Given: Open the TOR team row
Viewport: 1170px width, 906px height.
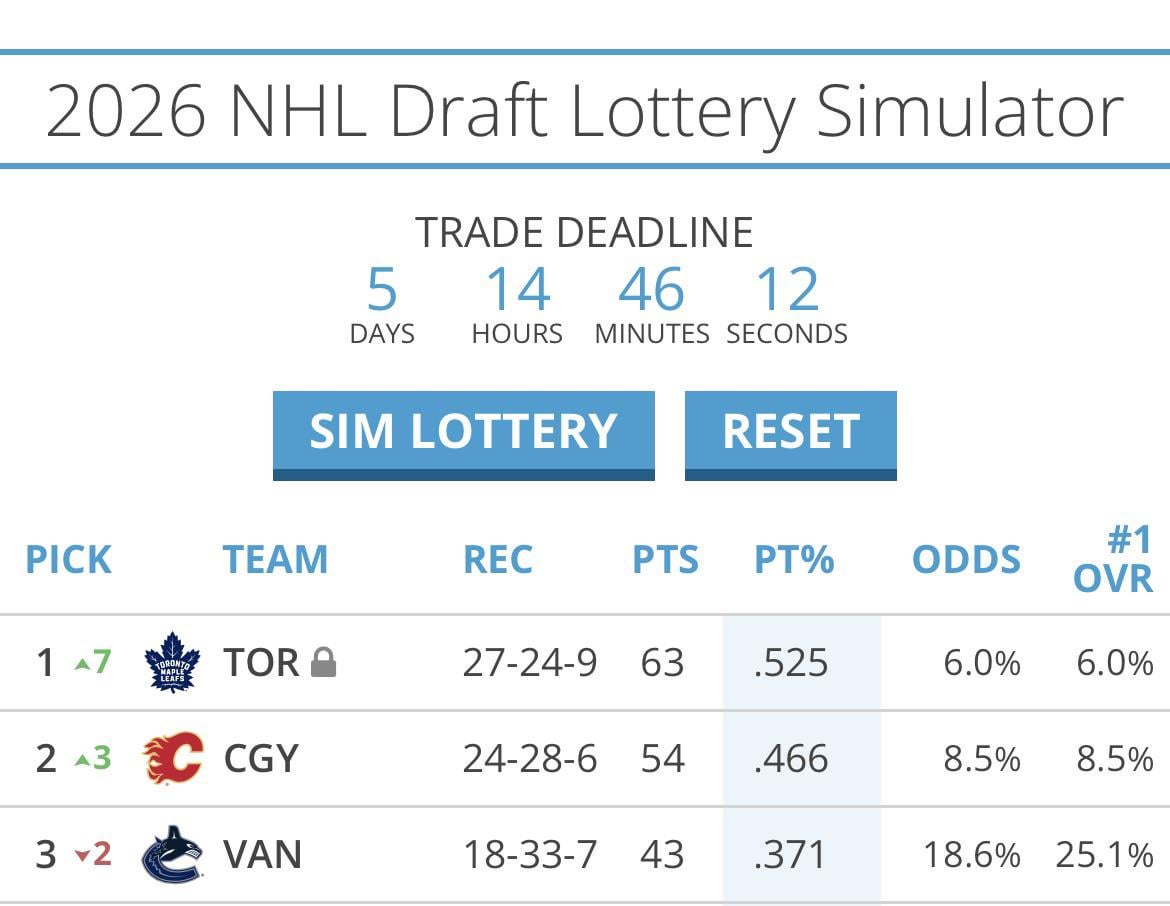Looking at the screenshot, I should tap(260, 663).
